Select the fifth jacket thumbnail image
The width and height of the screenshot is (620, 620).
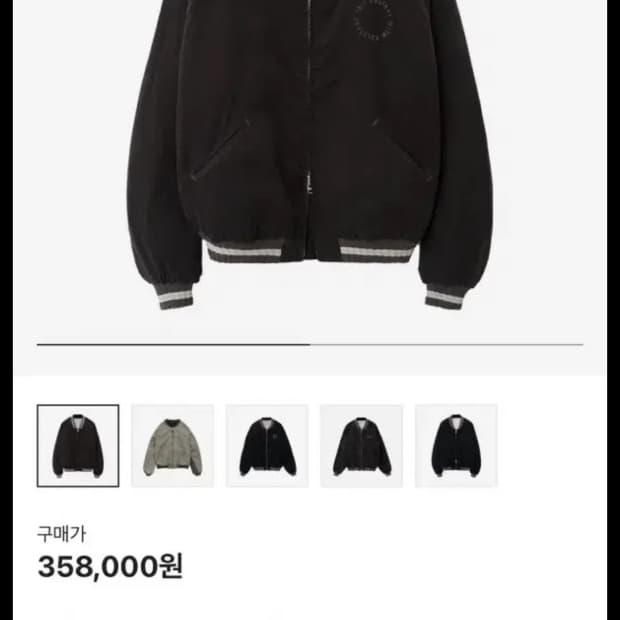tap(456, 446)
